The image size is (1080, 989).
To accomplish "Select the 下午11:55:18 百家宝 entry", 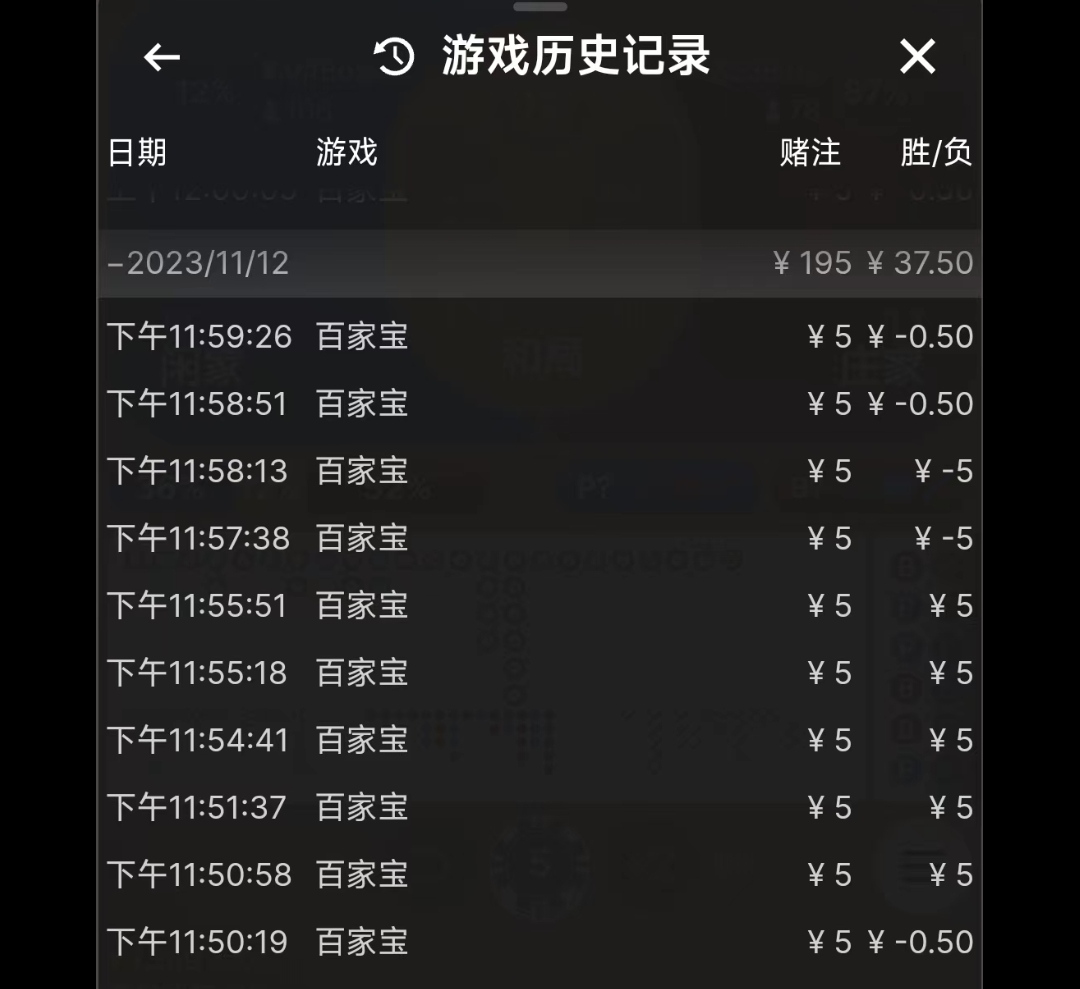I will point(539,673).
